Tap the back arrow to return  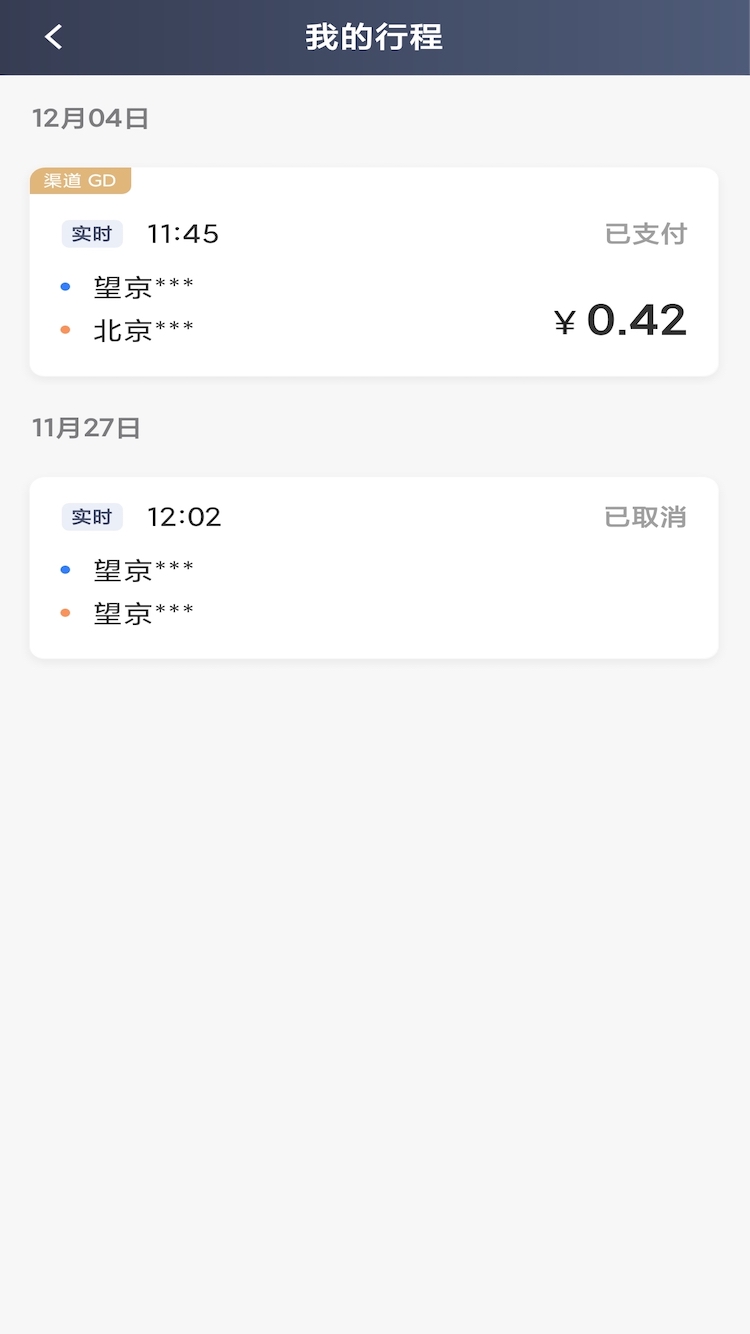(x=52, y=37)
